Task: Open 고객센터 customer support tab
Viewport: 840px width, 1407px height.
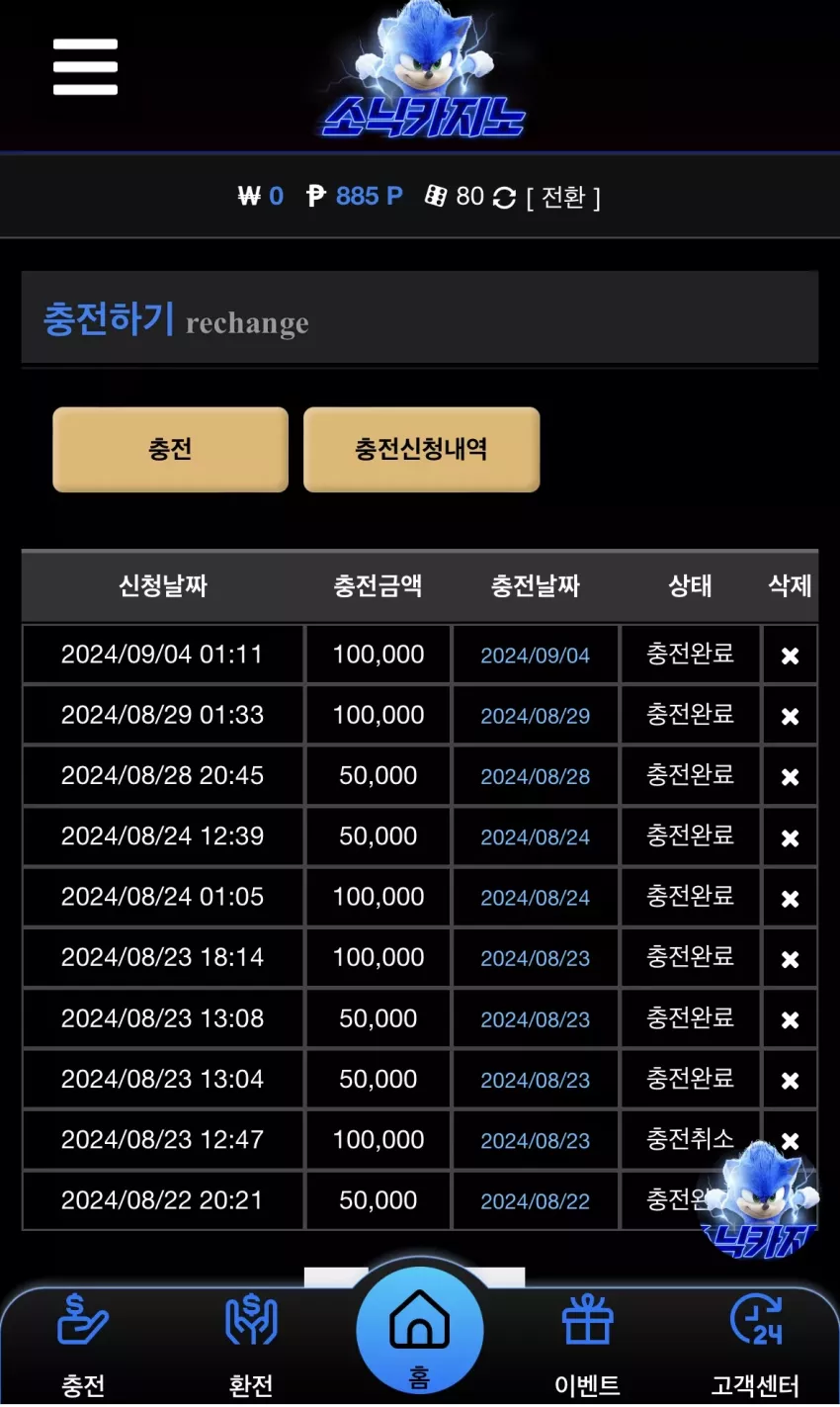Action: tap(756, 1347)
